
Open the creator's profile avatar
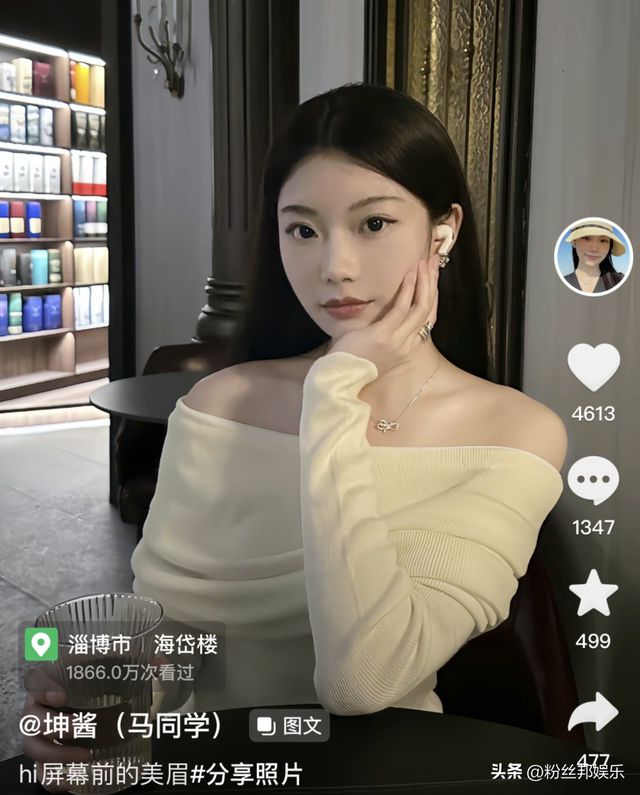point(593,256)
